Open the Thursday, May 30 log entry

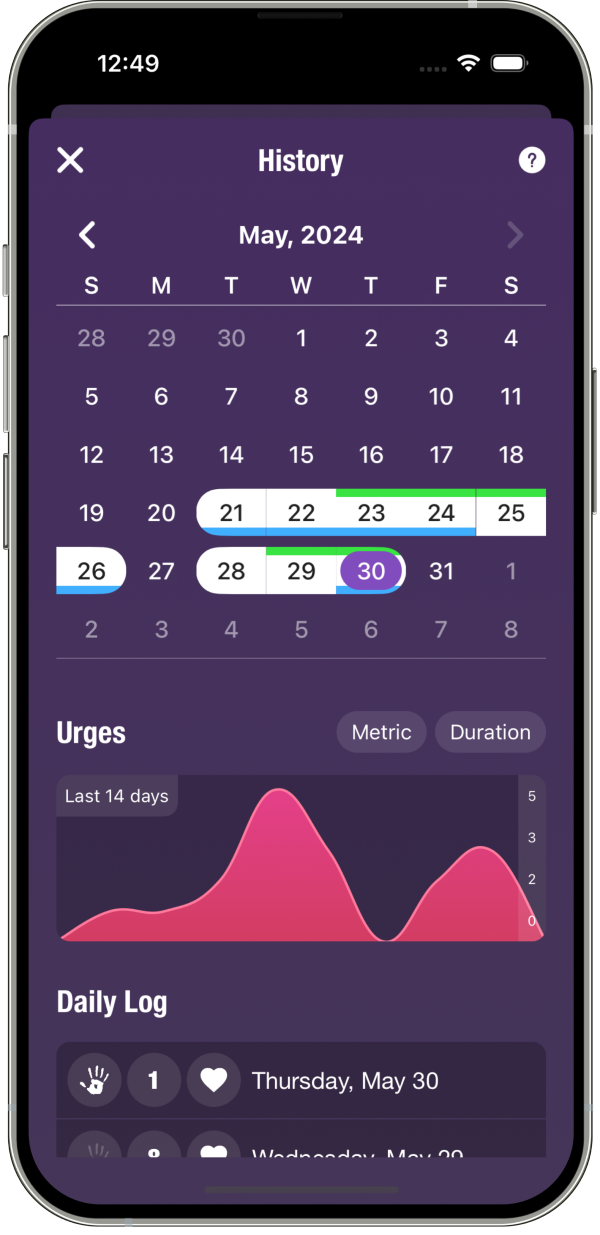pyautogui.click(x=345, y=1081)
